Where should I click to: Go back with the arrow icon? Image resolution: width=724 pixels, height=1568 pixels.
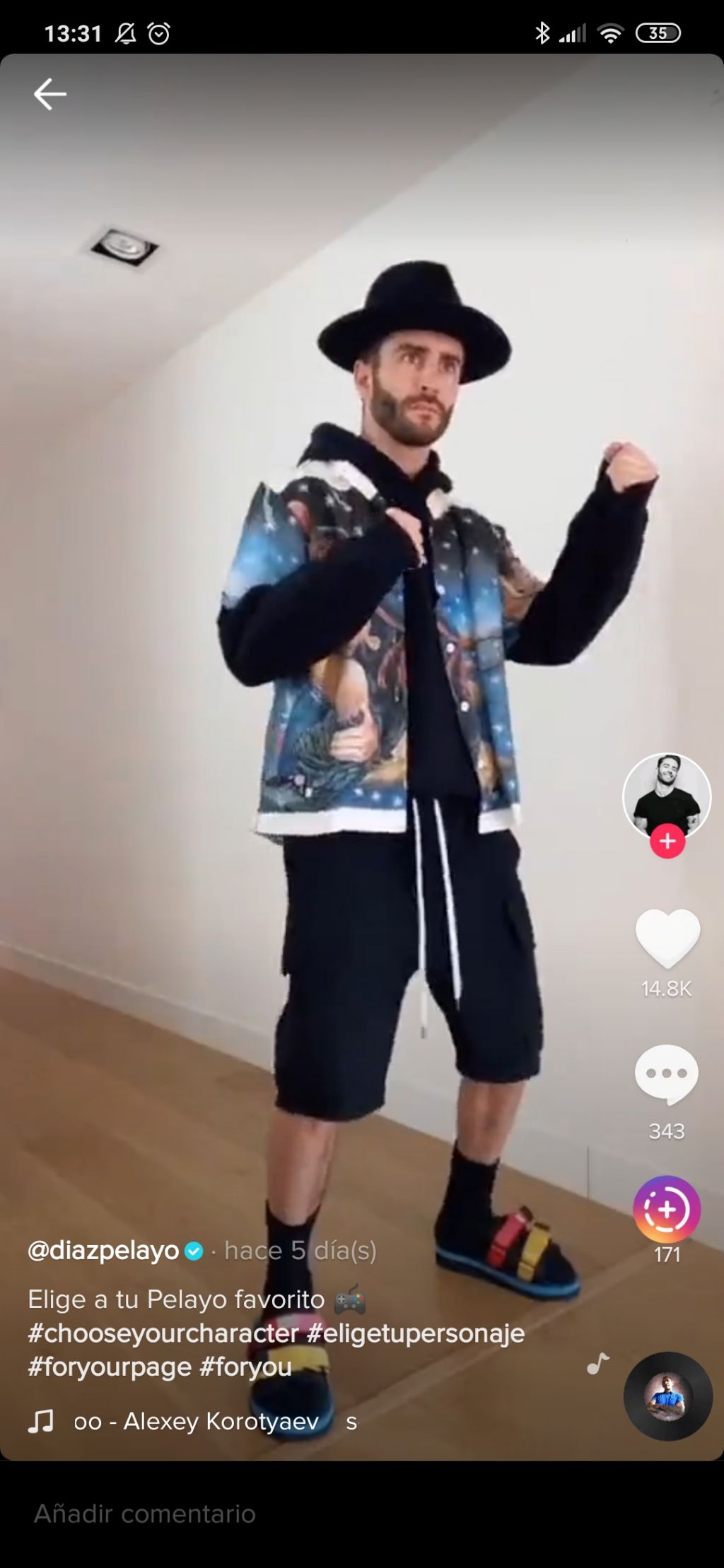point(49,94)
